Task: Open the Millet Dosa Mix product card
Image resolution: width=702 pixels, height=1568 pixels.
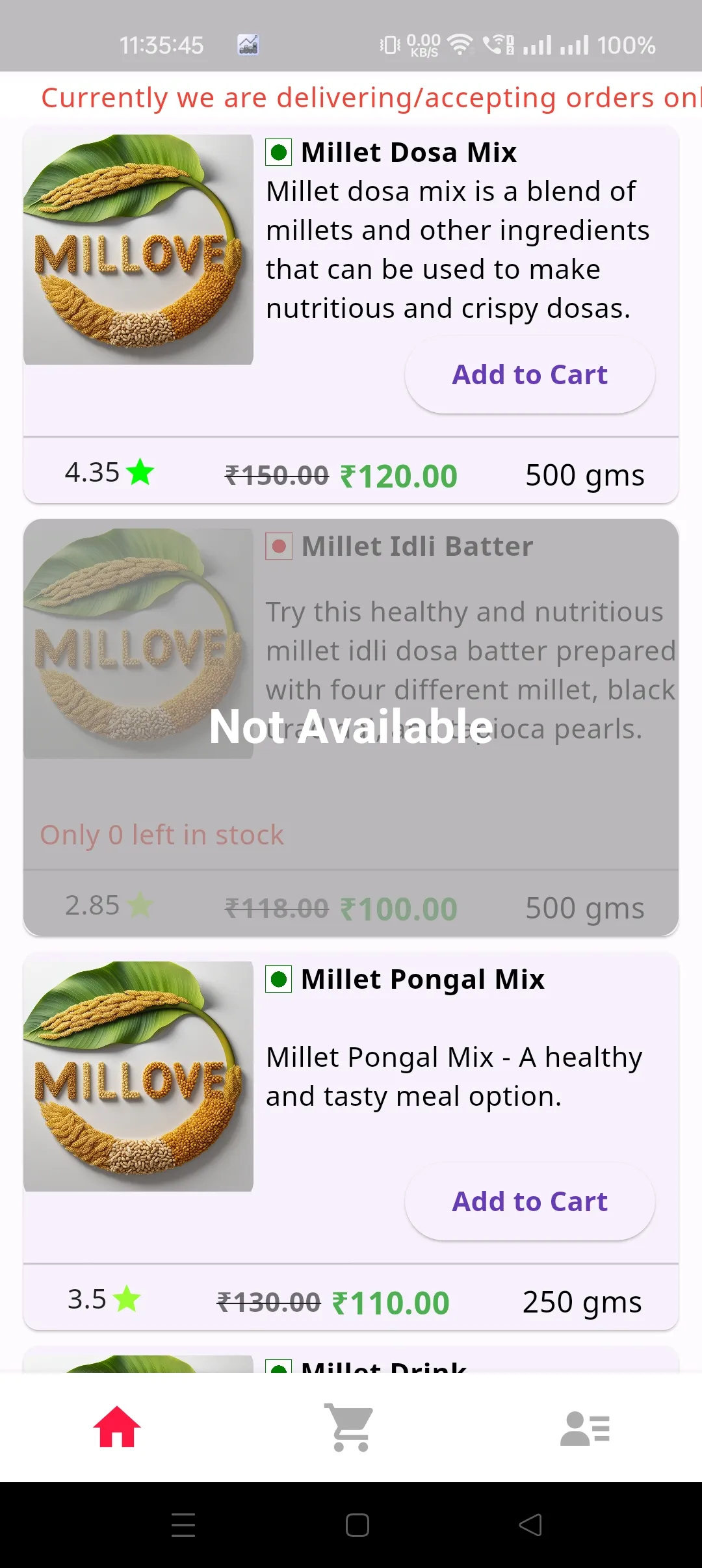Action: pyautogui.click(x=351, y=315)
